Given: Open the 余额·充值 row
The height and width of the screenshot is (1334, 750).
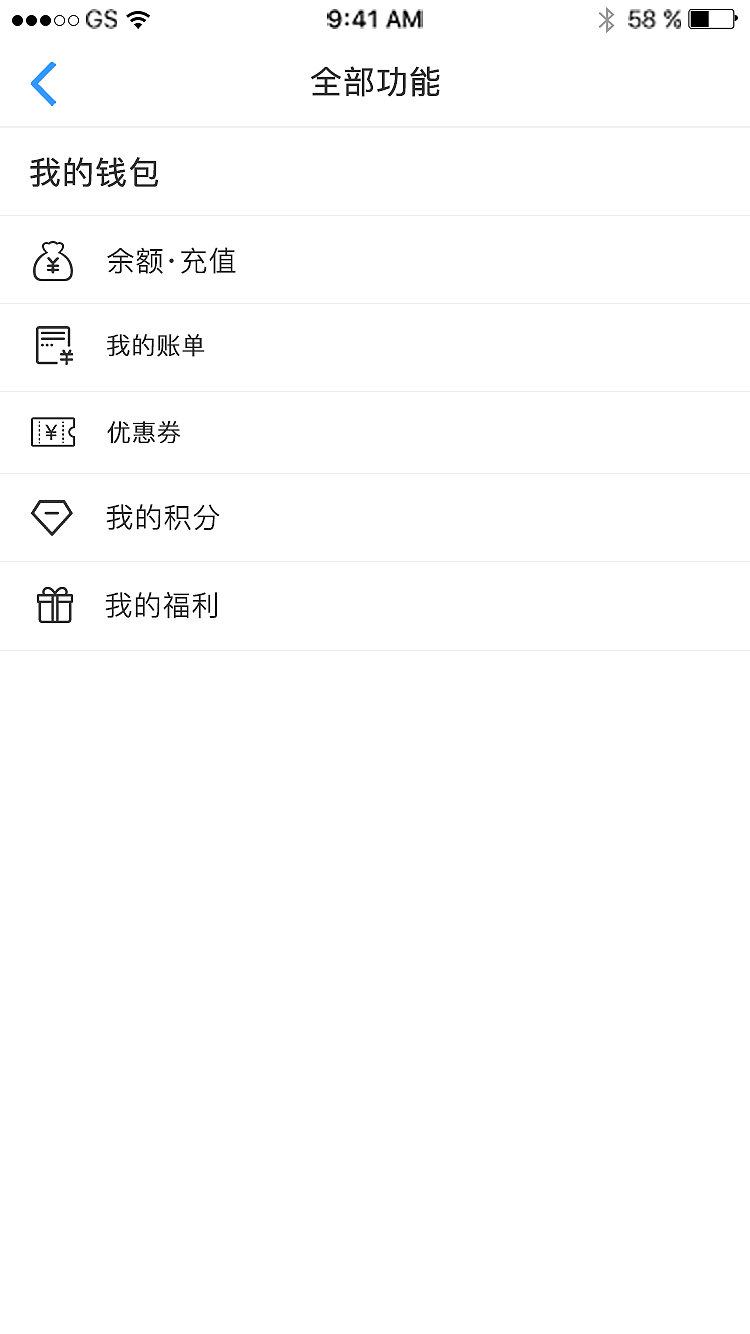Looking at the screenshot, I should tap(171, 260).
